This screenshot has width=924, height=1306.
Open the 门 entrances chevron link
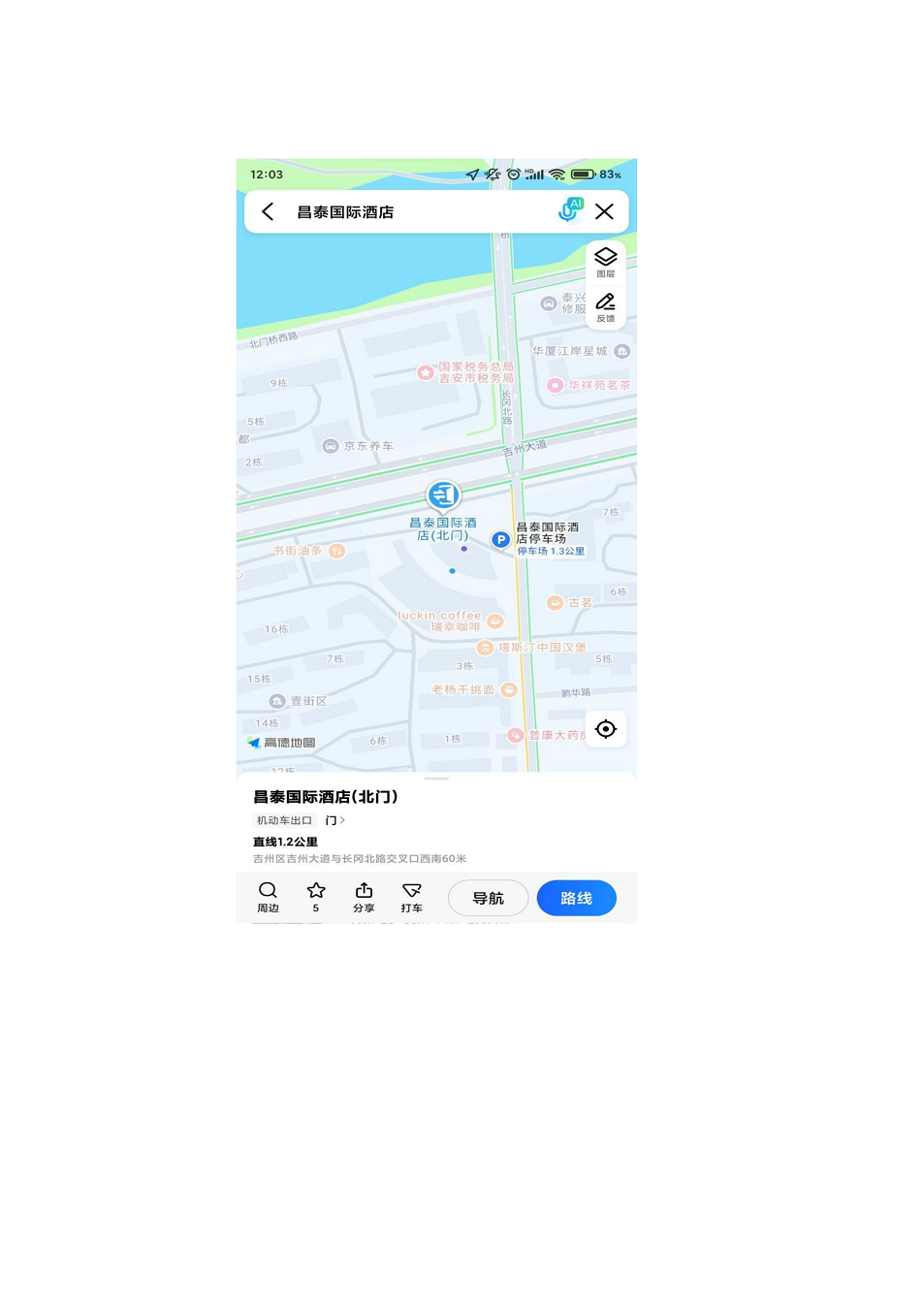335,820
